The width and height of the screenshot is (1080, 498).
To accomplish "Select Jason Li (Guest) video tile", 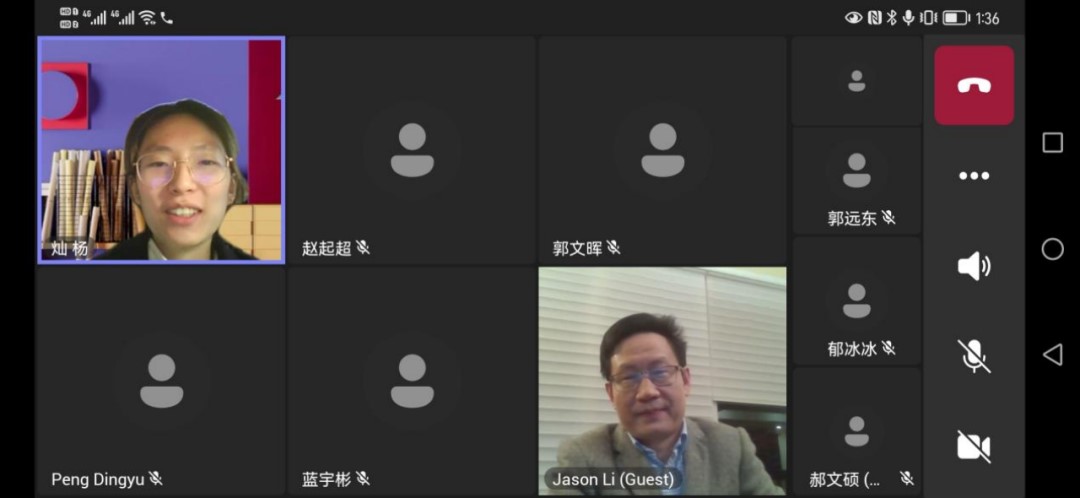I will point(662,380).
